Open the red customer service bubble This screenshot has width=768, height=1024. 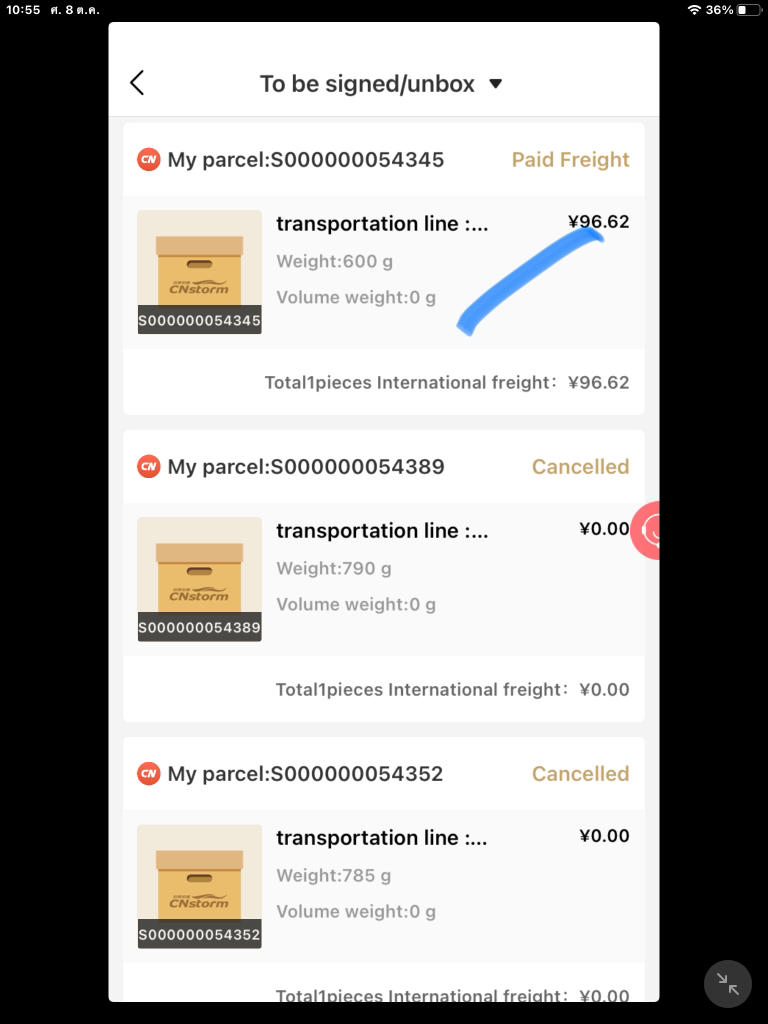(x=648, y=530)
